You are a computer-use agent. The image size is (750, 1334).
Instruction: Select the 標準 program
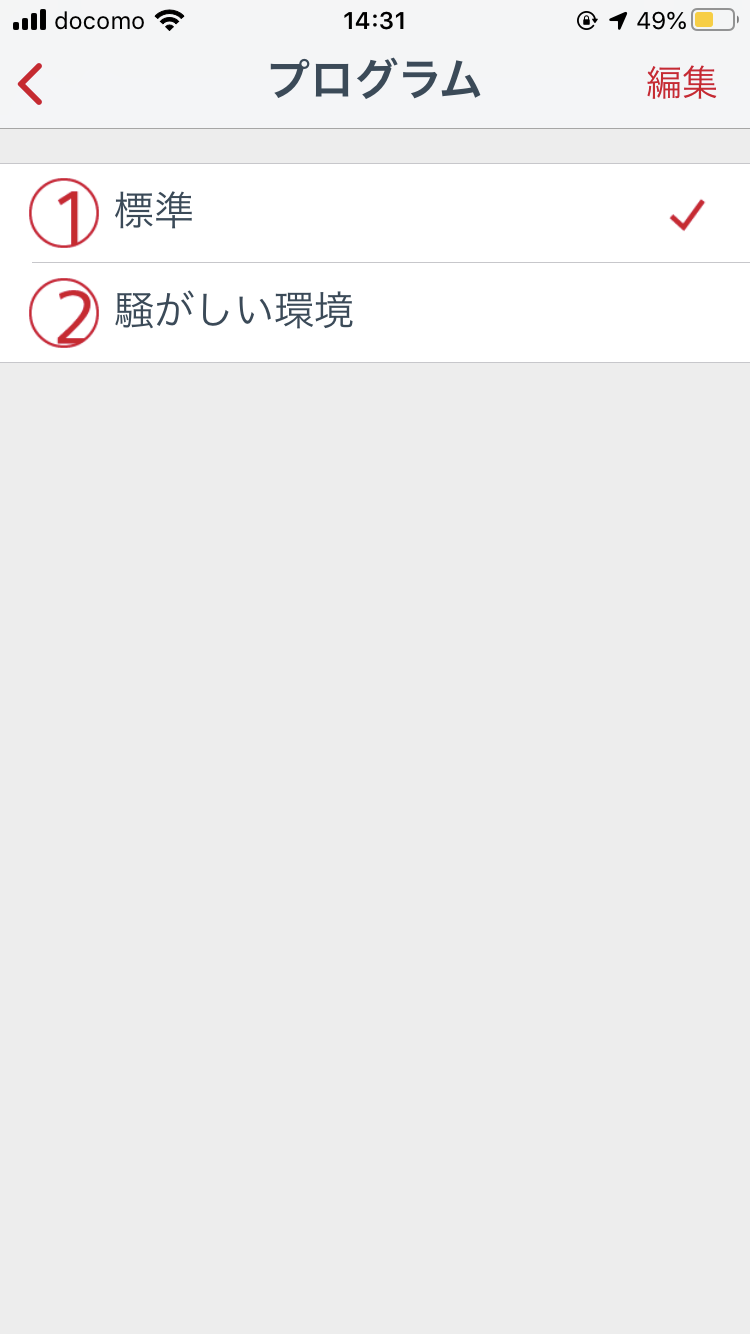pos(375,213)
